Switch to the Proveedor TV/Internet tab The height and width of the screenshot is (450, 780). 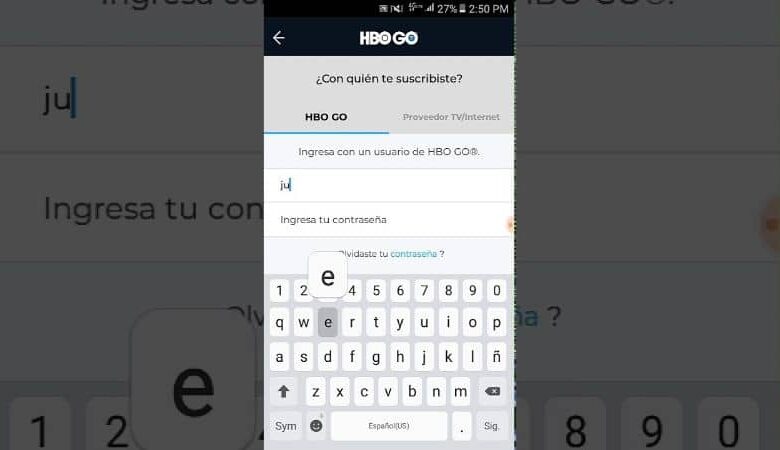point(451,117)
